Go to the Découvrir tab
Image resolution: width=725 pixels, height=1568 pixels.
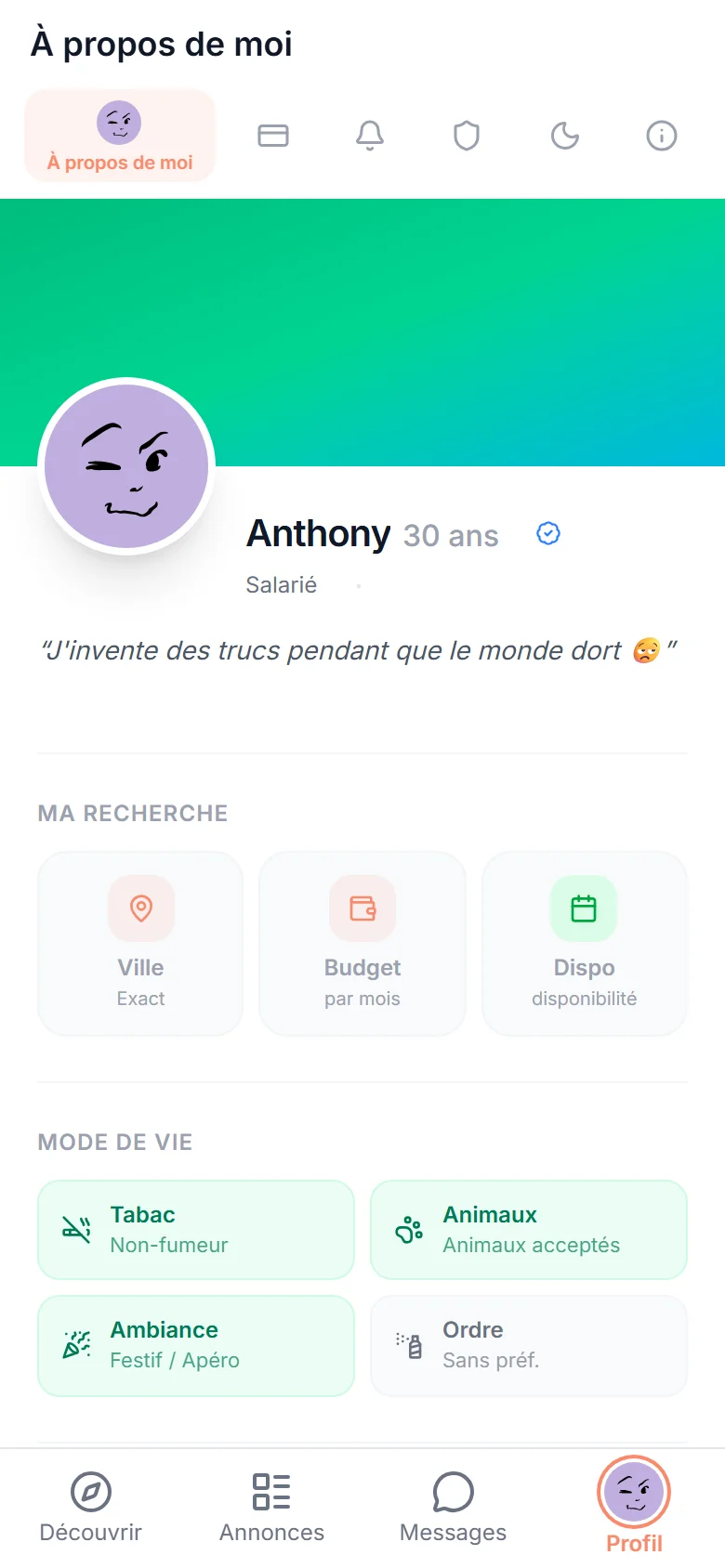pyautogui.click(x=91, y=1507)
